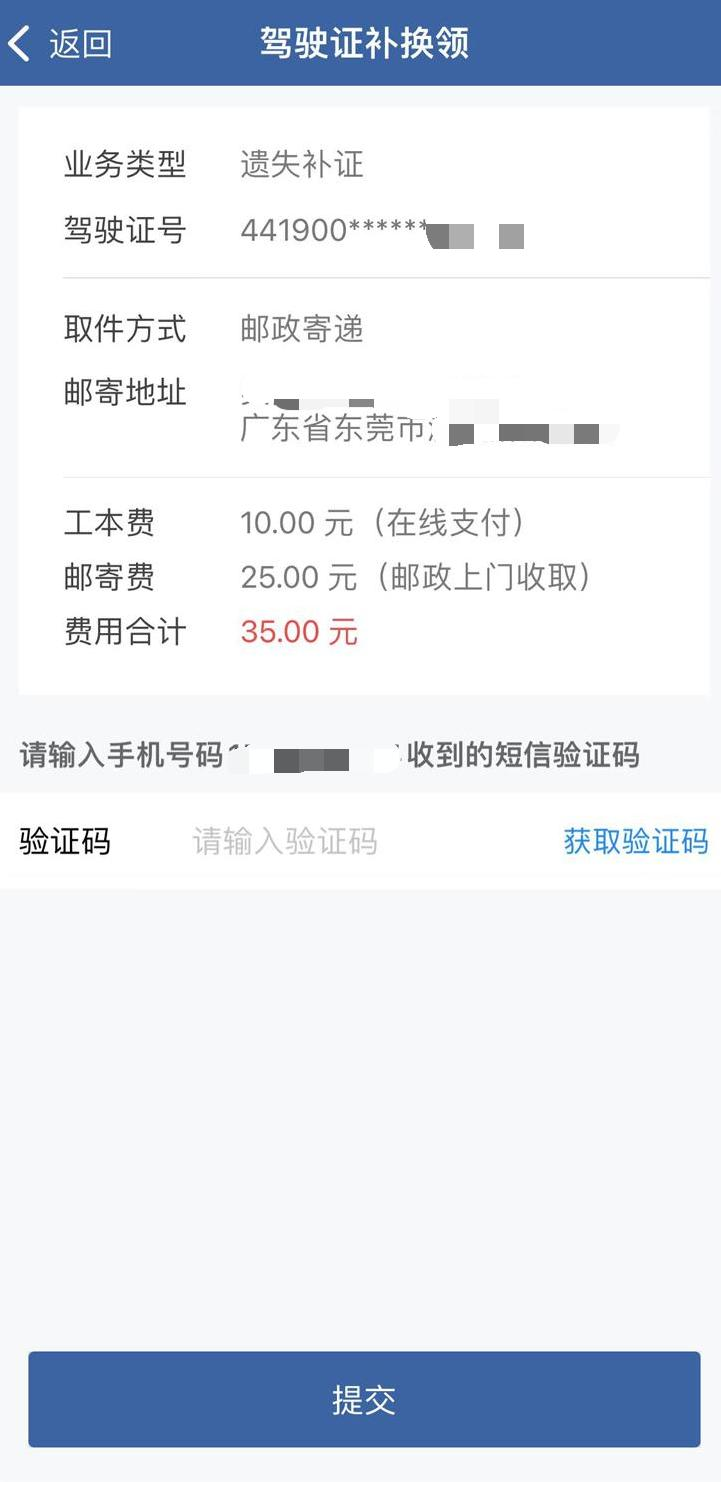The image size is (721, 1492).
Task: Go back using the 返回 button
Action: pyautogui.click(x=60, y=44)
